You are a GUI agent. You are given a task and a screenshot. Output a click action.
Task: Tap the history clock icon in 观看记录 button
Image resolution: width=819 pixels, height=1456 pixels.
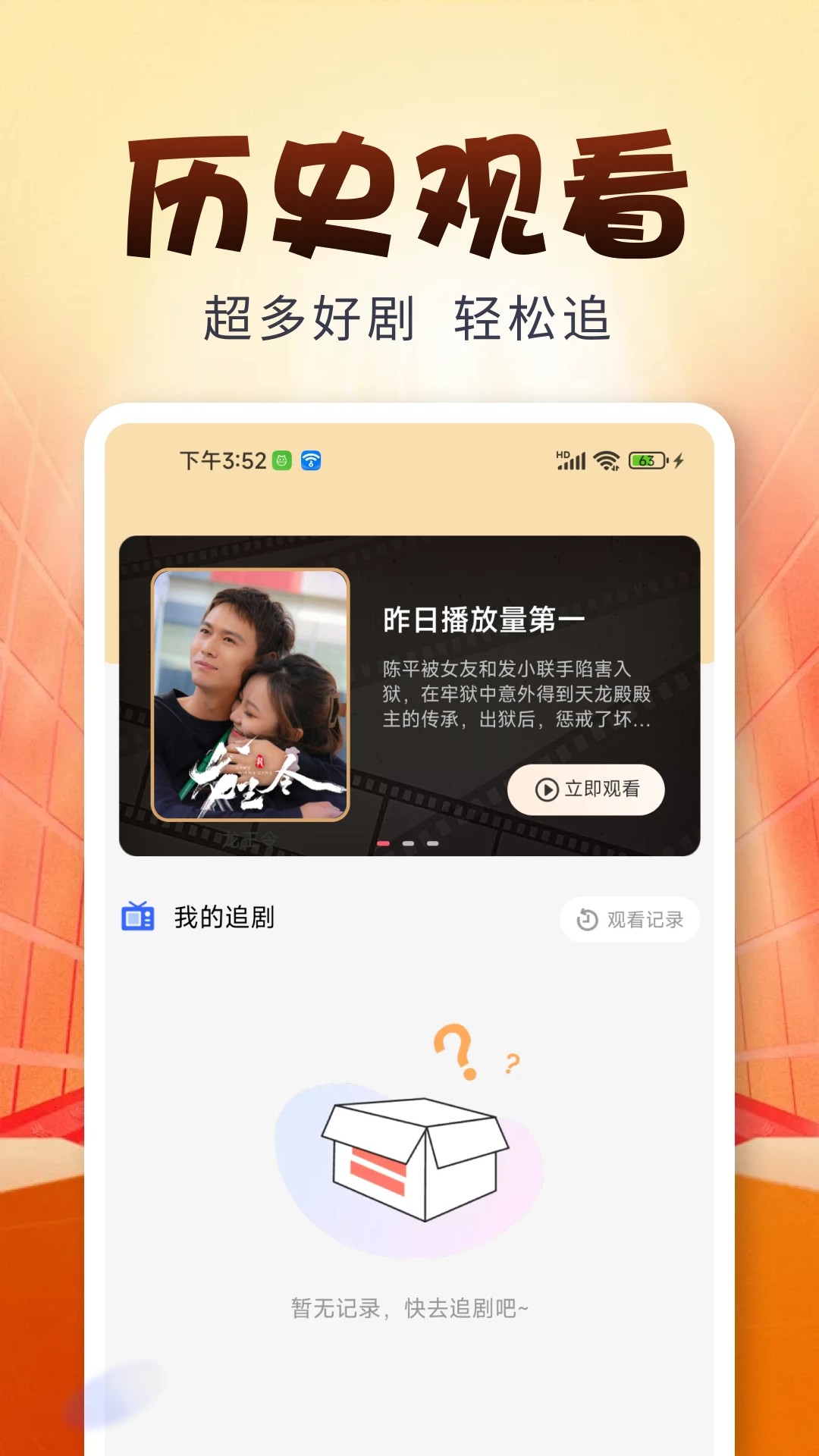(x=585, y=918)
